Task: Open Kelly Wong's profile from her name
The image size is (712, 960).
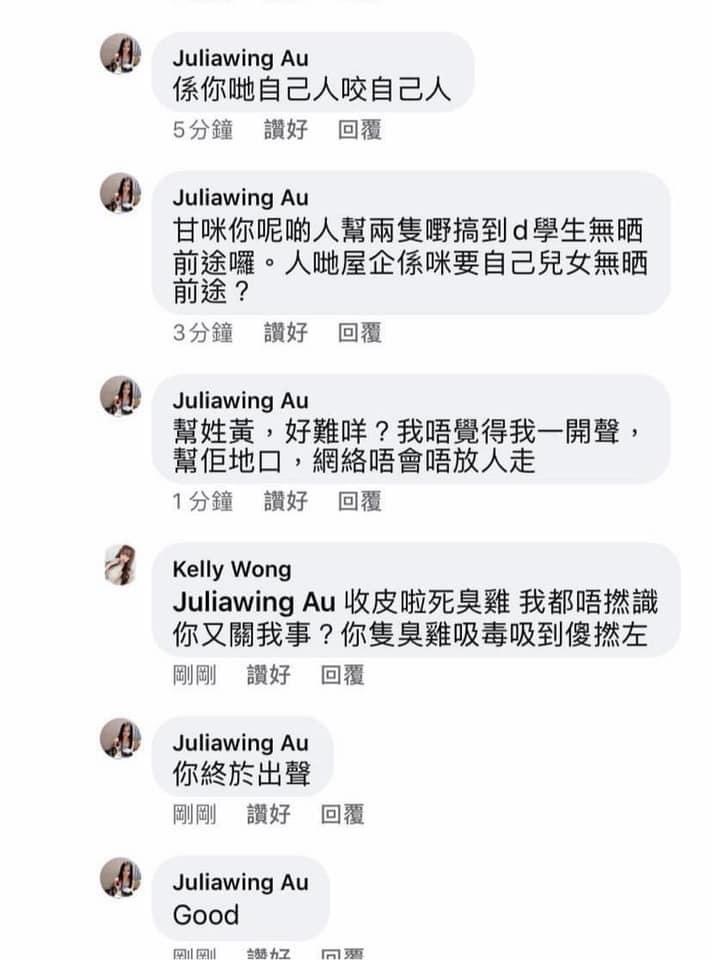Action: pyautogui.click(x=232, y=569)
